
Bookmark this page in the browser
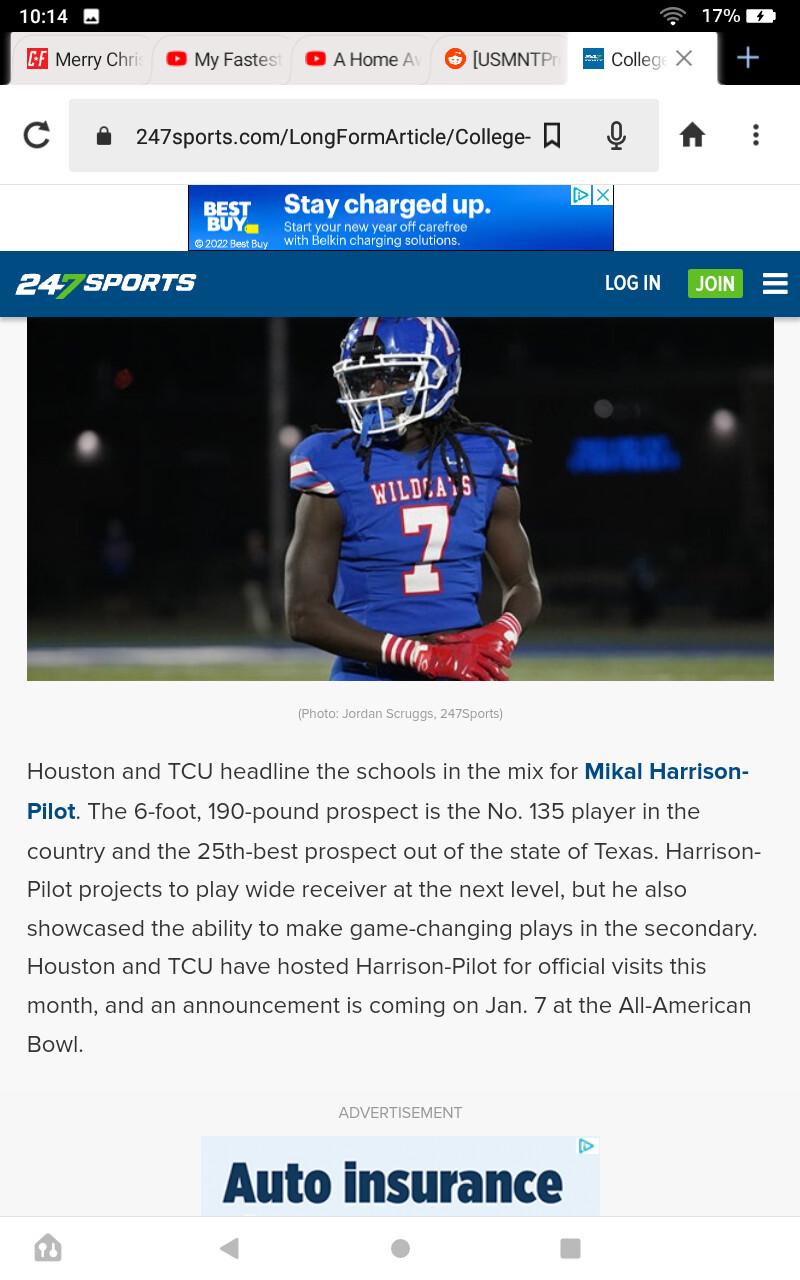pos(552,136)
